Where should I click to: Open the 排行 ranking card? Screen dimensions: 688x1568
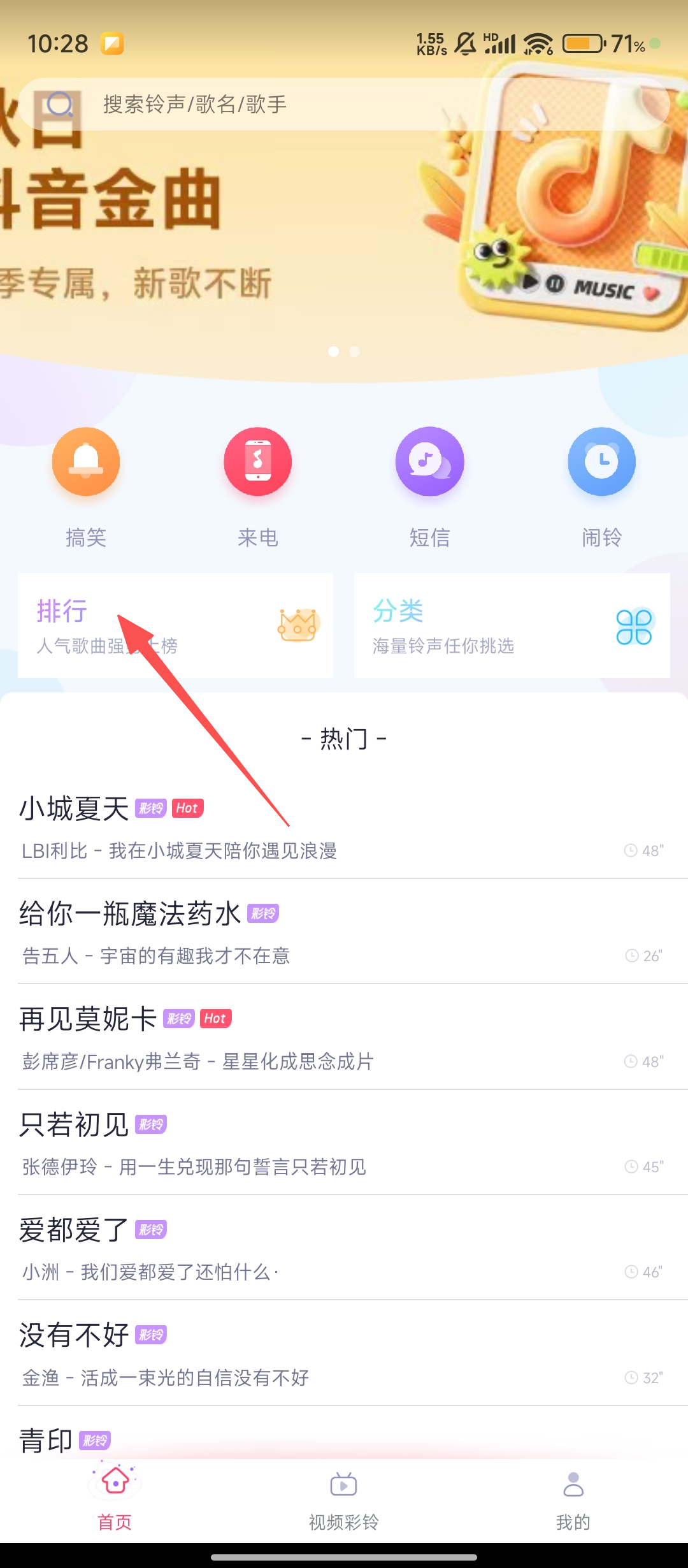click(175, 626)
